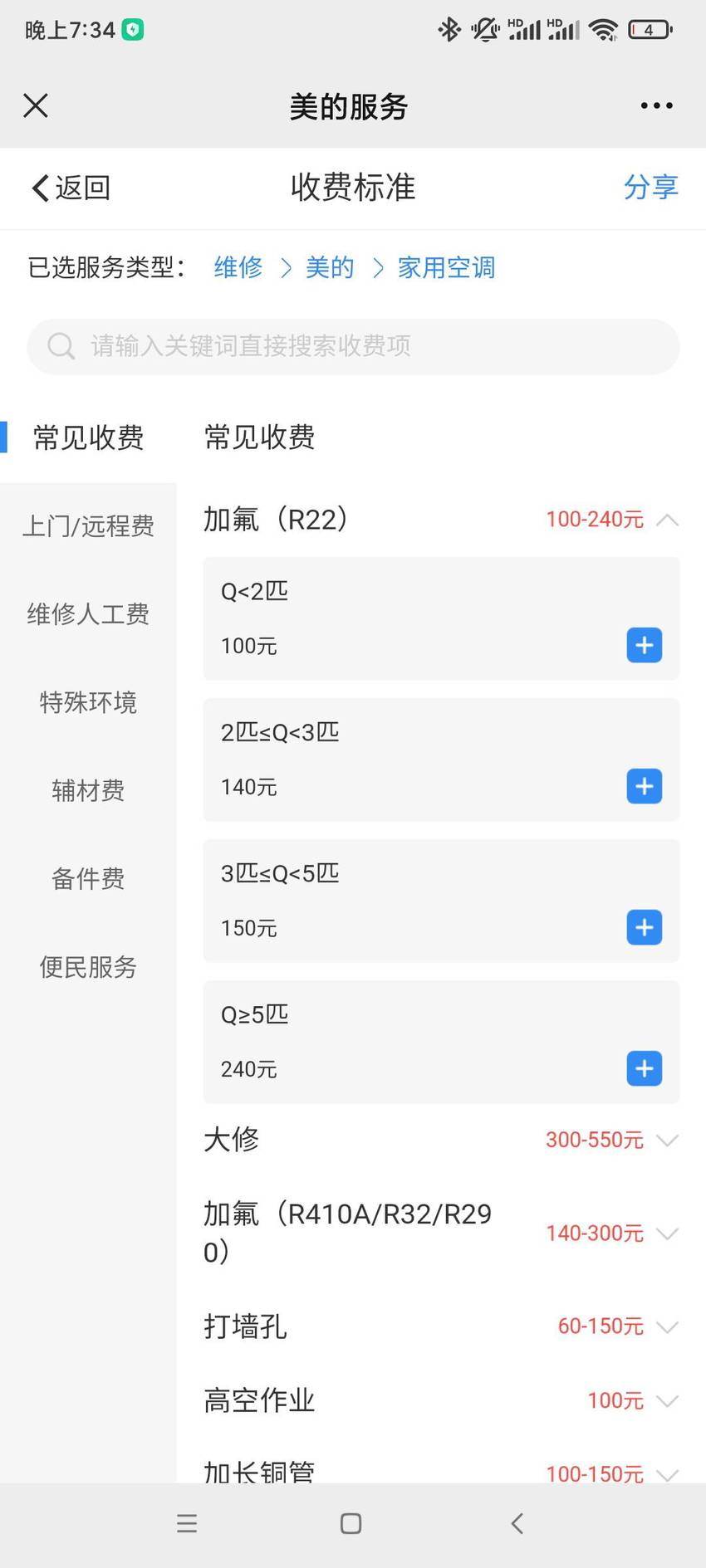Viewport: 706px width, 1568px height.
Task: Expand the 打墙孔 fee section
Action: 441,1326
